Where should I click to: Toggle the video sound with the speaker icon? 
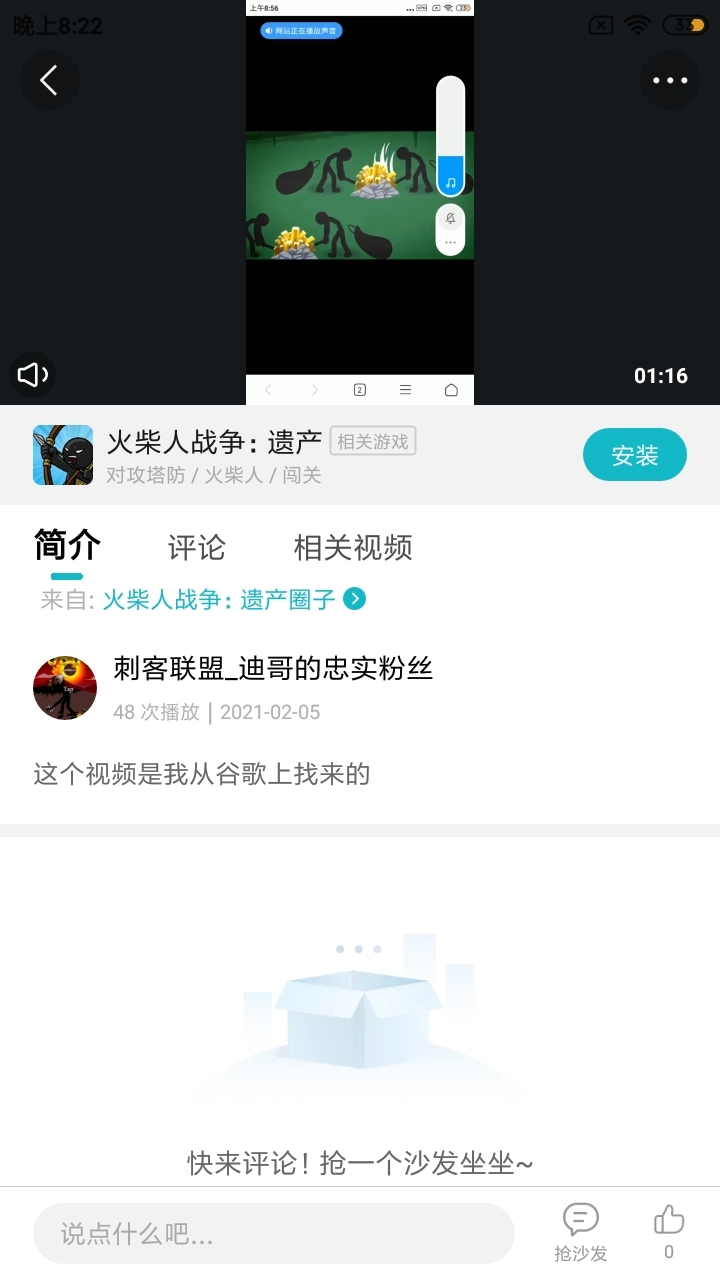(33, 374)
